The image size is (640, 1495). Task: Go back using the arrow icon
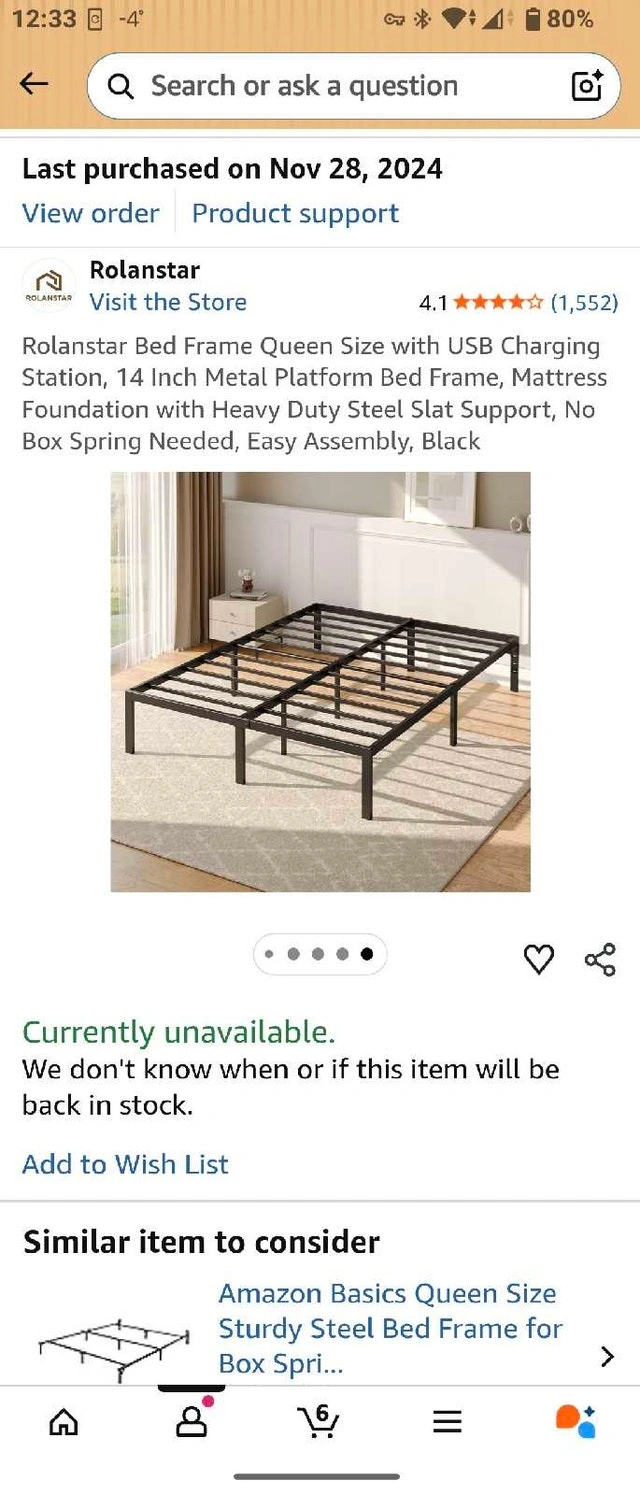pos(34,85)
